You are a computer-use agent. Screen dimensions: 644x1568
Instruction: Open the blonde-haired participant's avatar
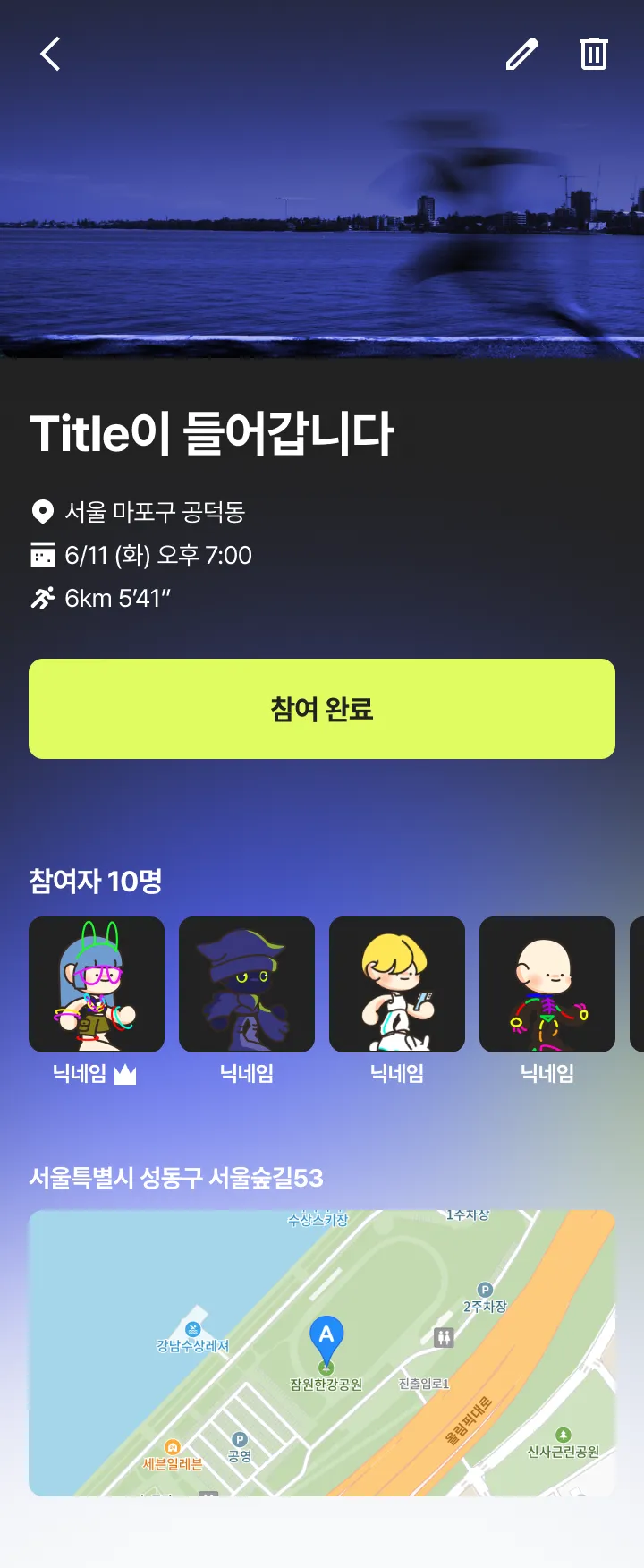(397, 984)
